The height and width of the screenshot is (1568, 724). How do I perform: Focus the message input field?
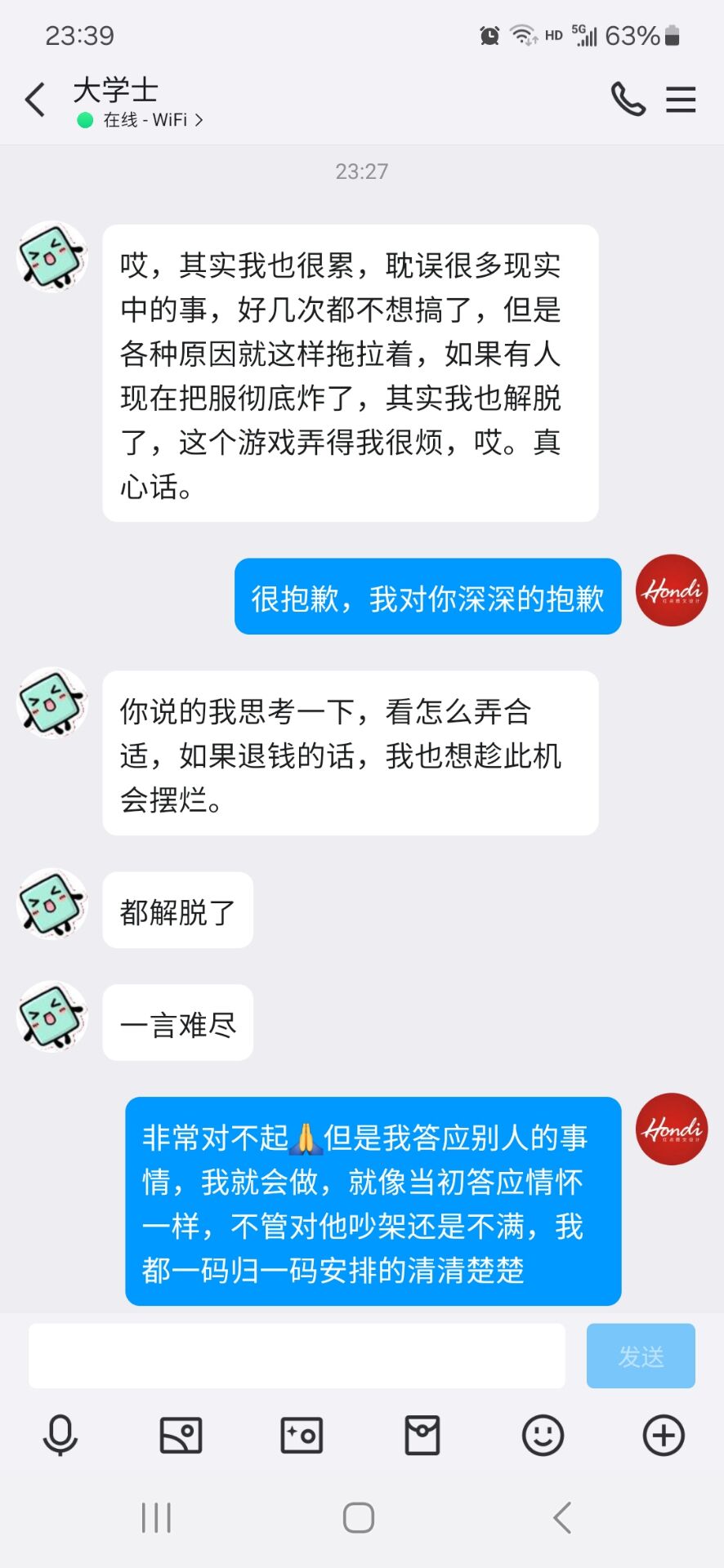pyautogui.click(x=297, y=1356)
